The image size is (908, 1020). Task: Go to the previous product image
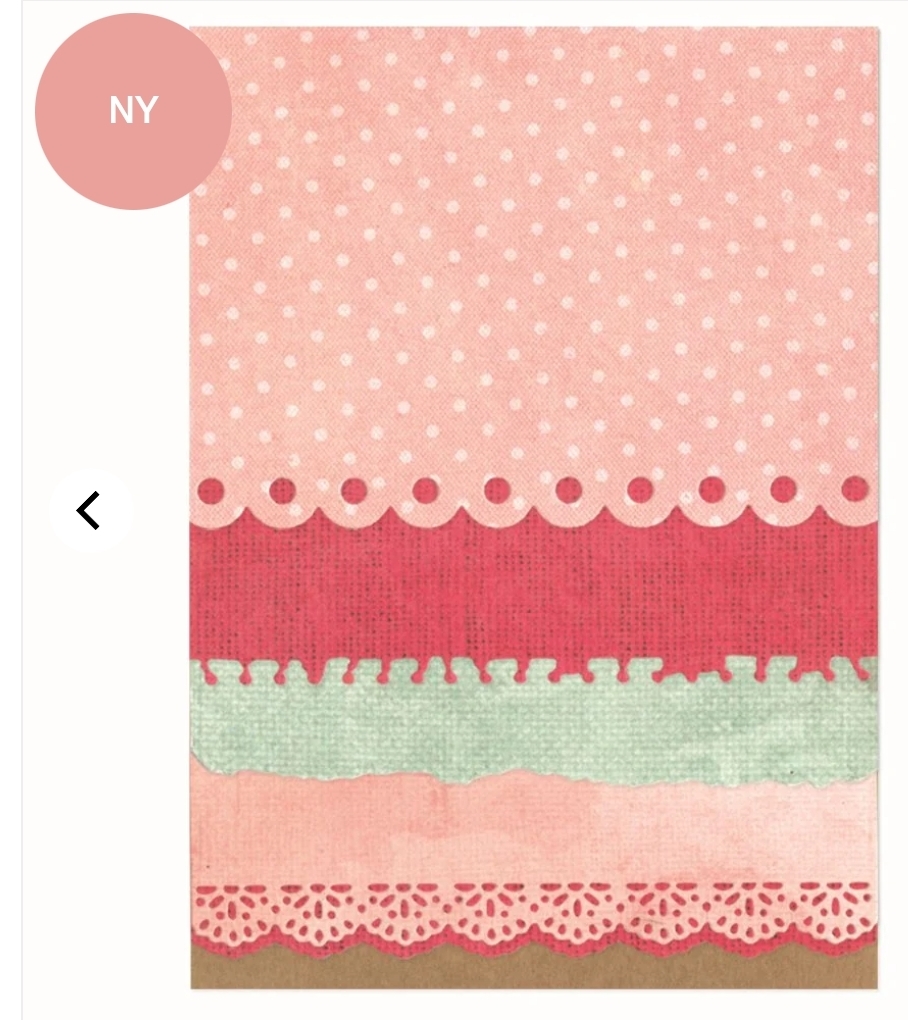pyautogui.click(x=90, y=511)
